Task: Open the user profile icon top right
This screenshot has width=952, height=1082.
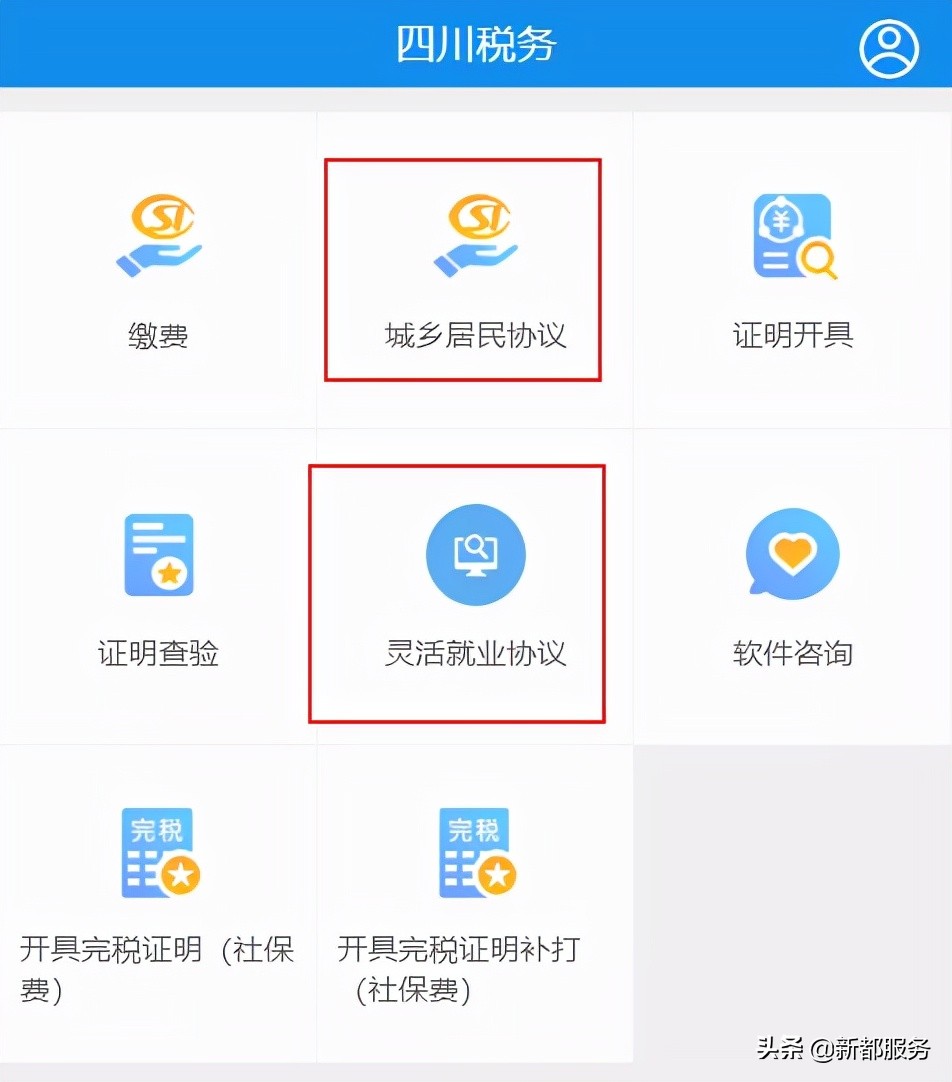Action: (x=888, y=46)
